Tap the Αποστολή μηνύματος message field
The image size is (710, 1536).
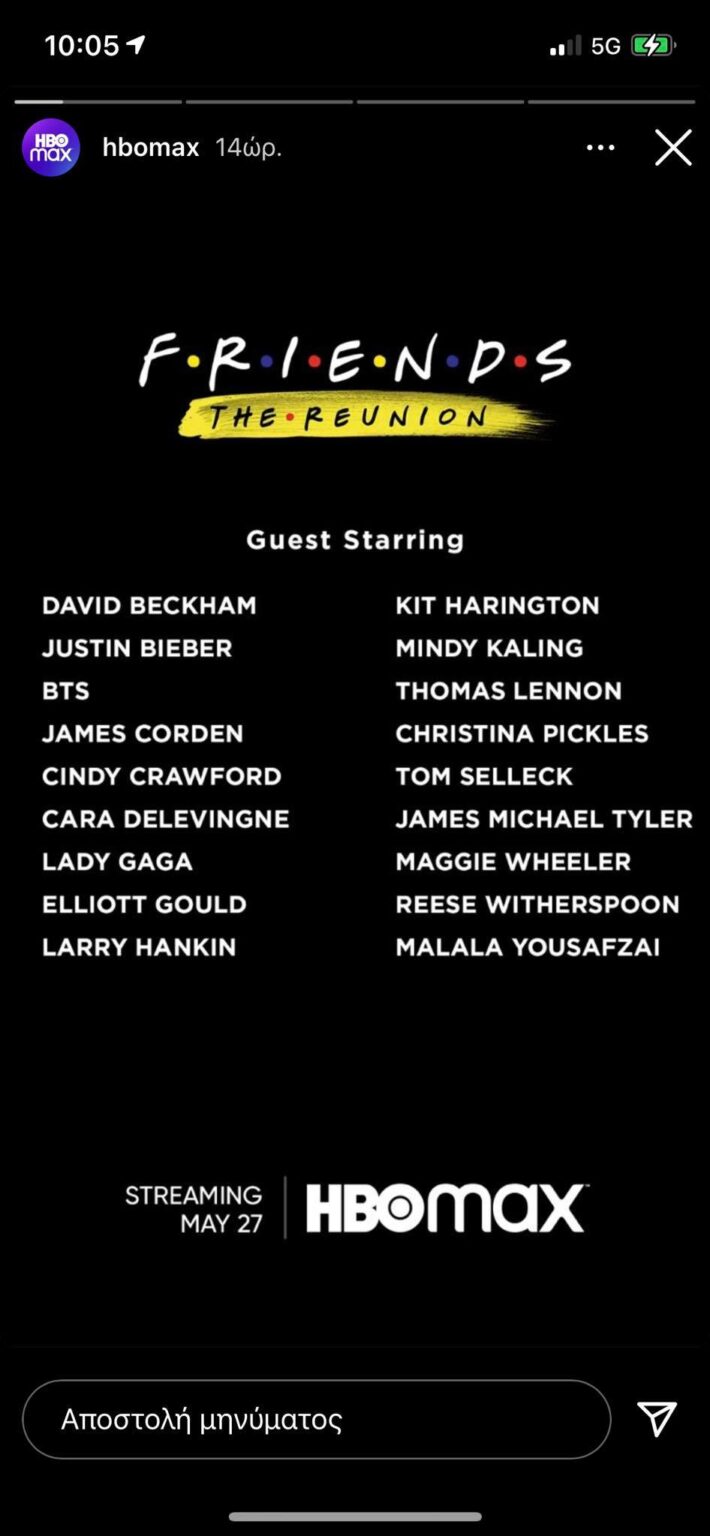click(316, 1419)
